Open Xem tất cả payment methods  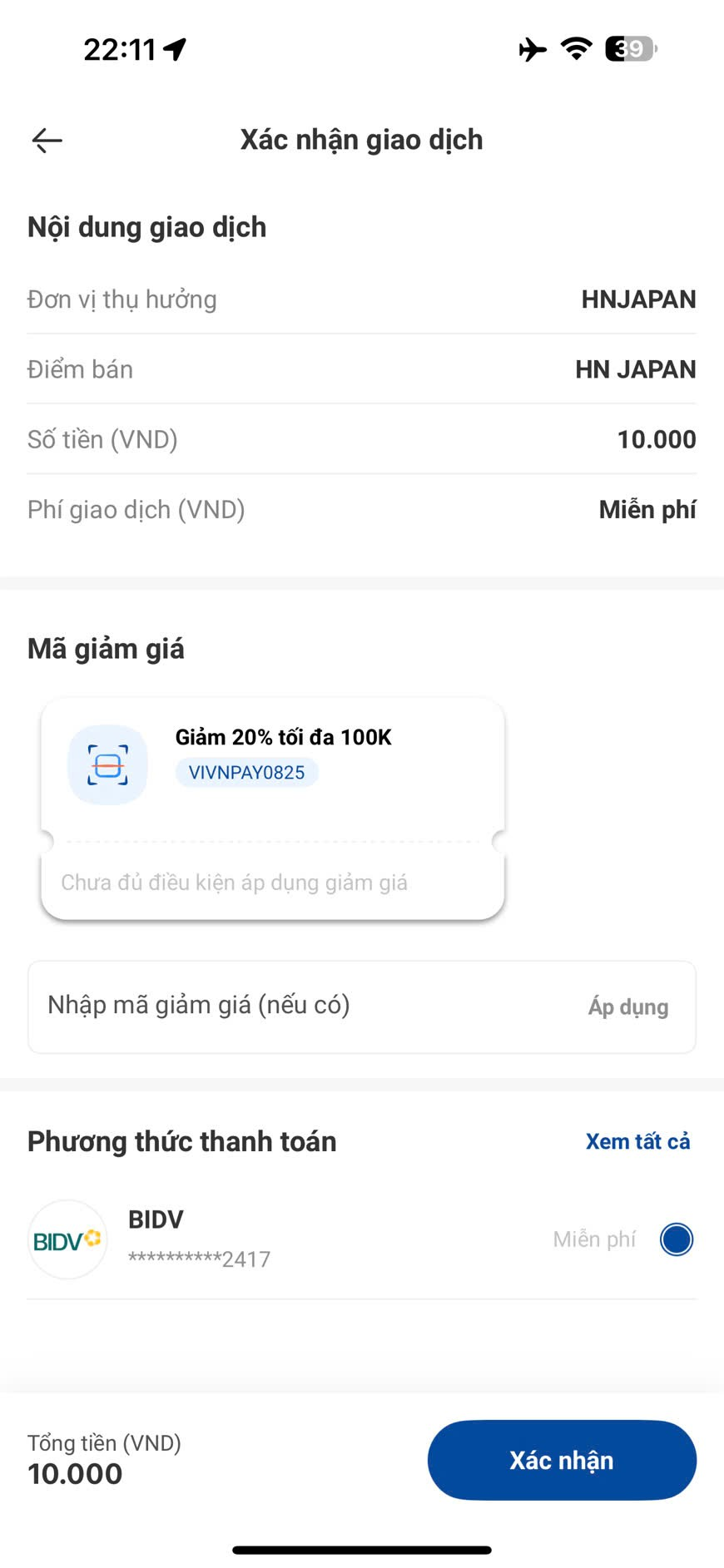638,1141
